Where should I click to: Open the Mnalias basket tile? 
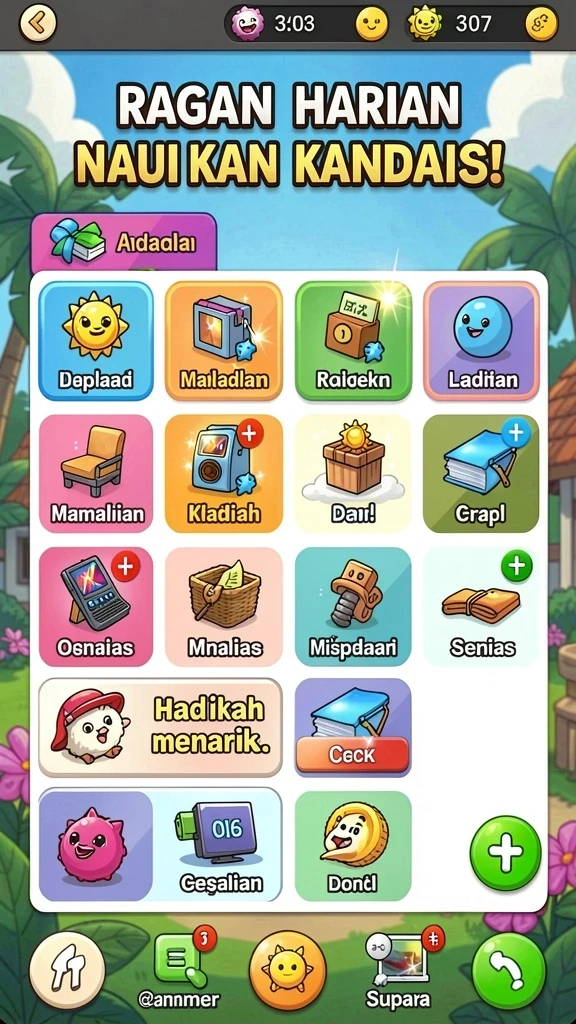pos(224,607)
